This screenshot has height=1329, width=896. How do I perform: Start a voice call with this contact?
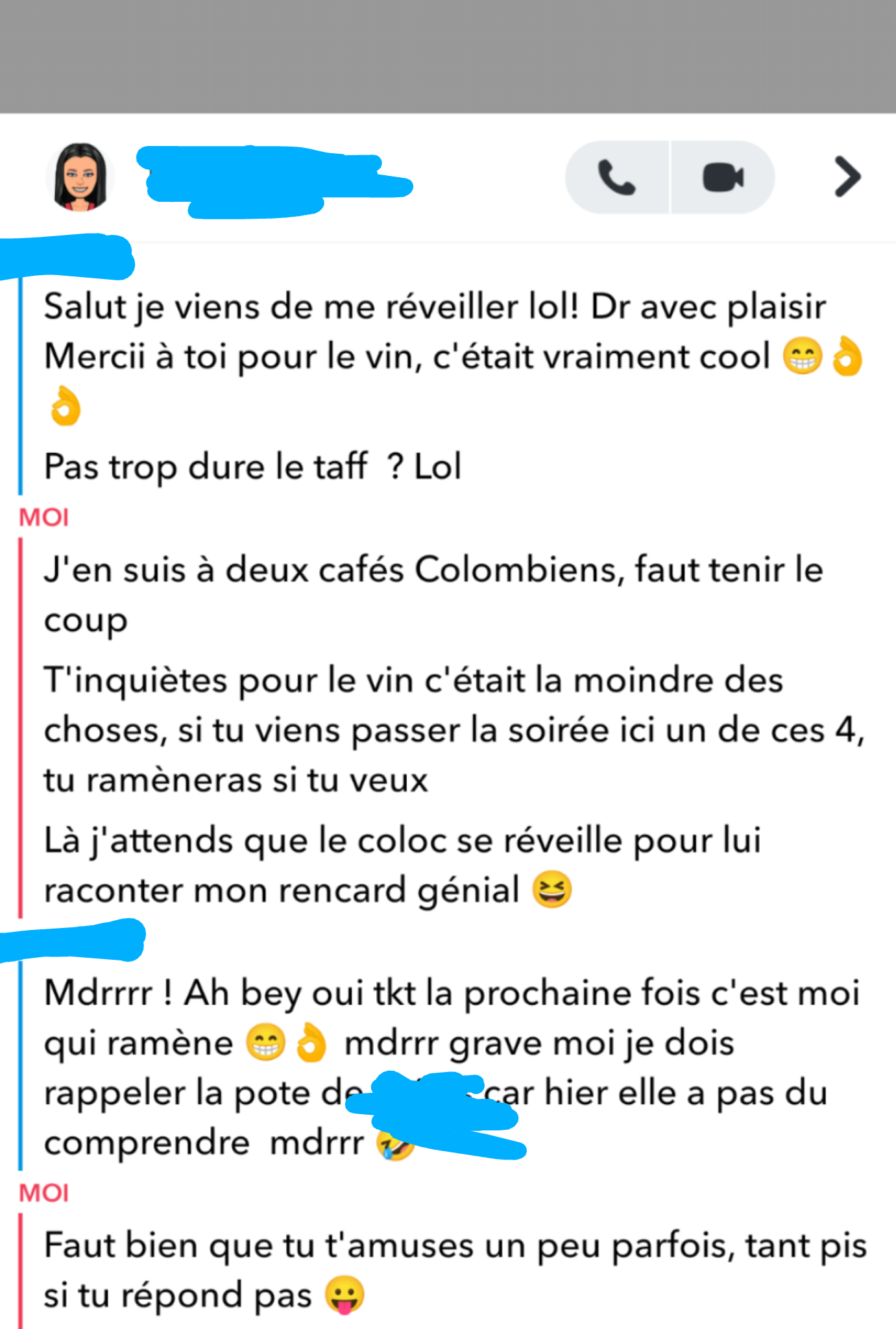[x=616, y=177]
